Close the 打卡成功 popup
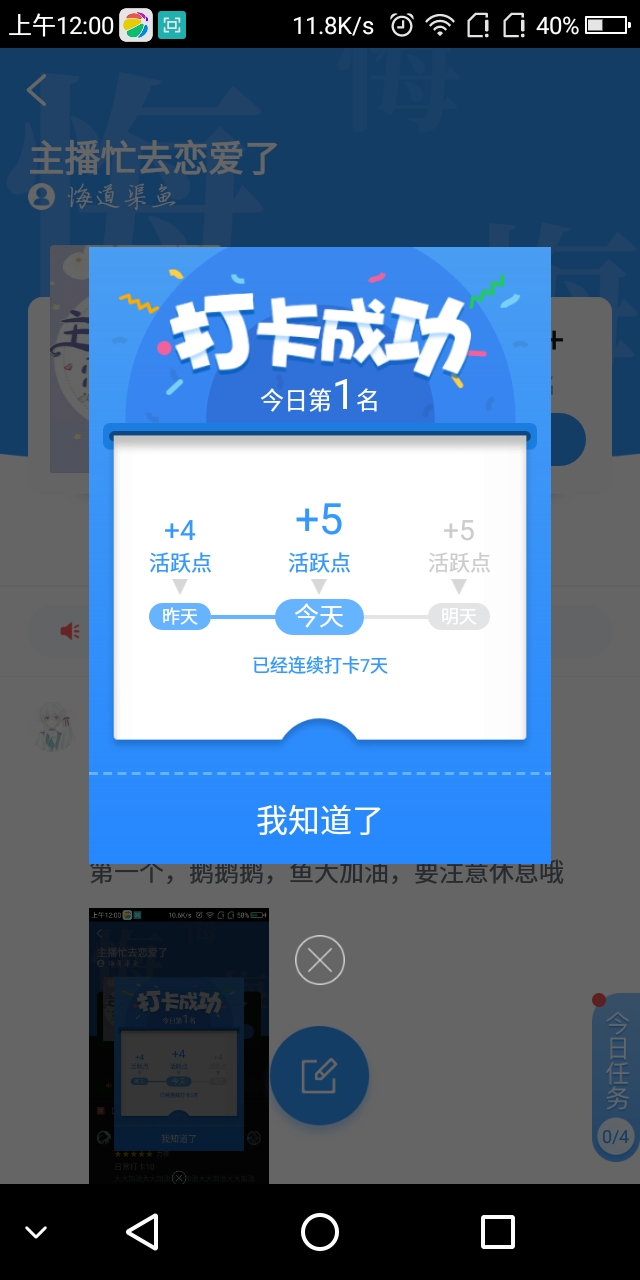The width and height of the screenshot is (640, 1280). (x=320, y=961)
